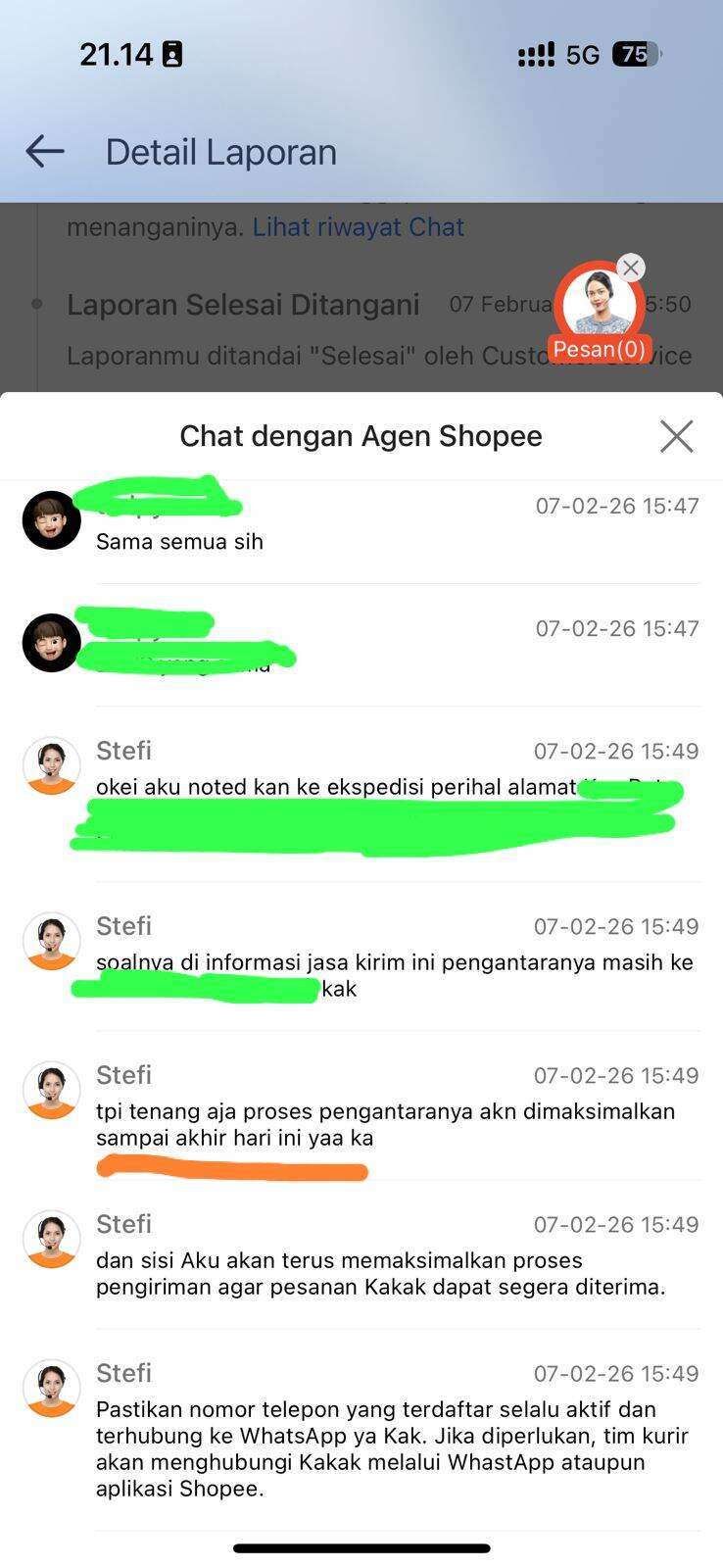Dismiss the floating Pesan bubble
723x1568 pixels.
click(631, 268)
